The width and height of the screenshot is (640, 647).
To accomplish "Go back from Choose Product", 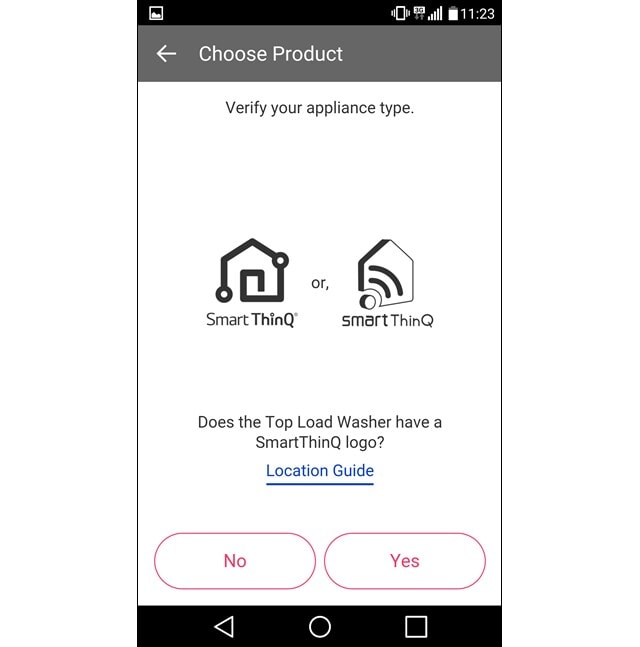I will pyautogui.click(x=166, y=54).
